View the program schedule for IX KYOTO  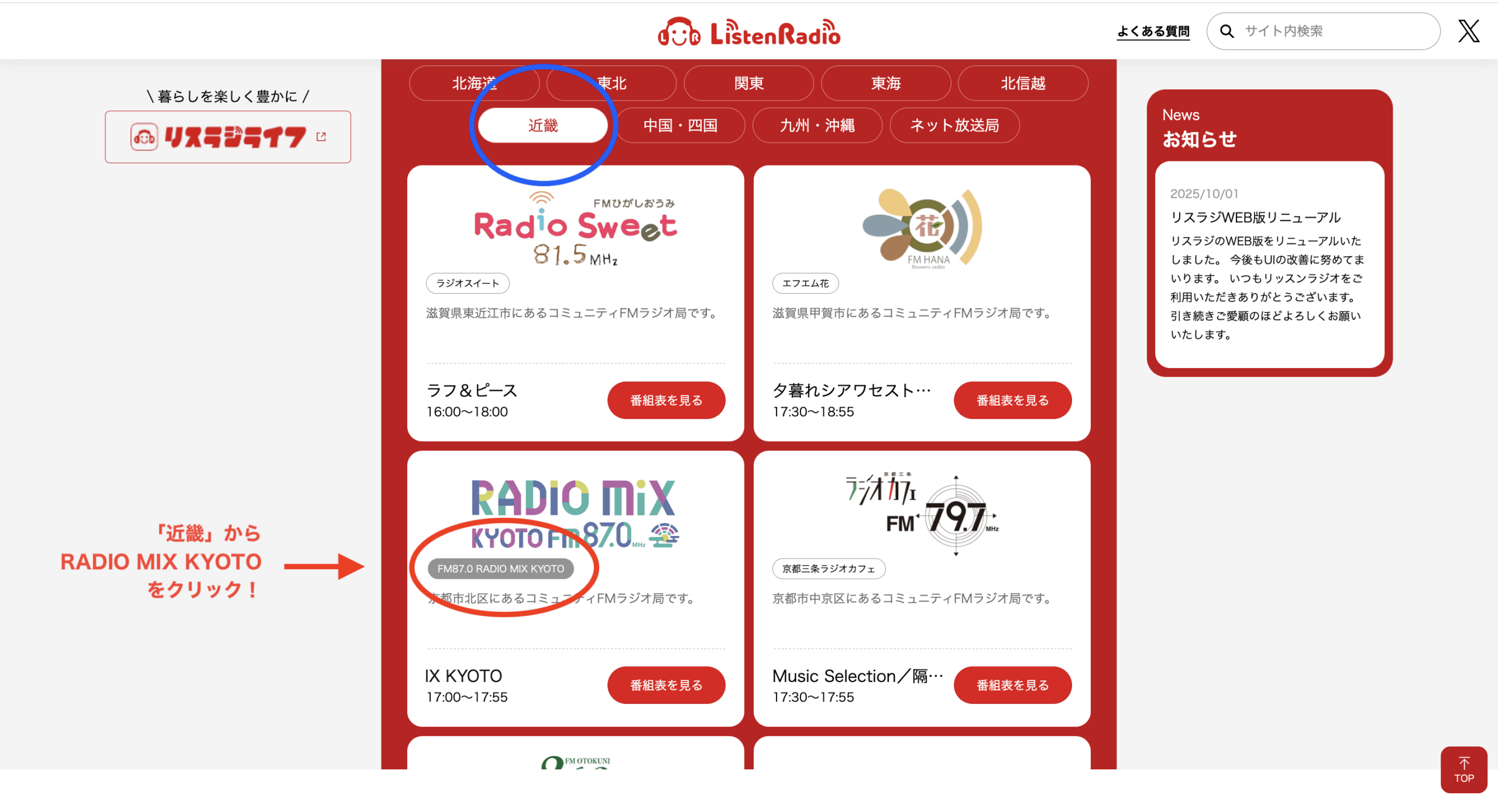tap(666, 685)
